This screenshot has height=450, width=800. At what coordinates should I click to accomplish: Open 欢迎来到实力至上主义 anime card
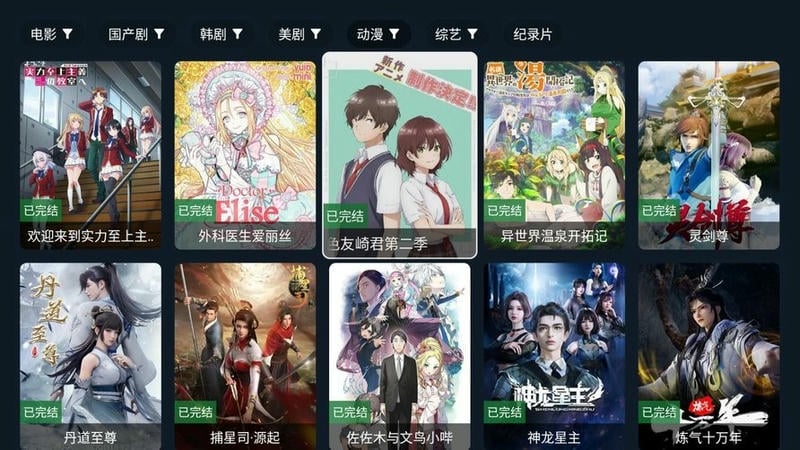coord(90,155)
